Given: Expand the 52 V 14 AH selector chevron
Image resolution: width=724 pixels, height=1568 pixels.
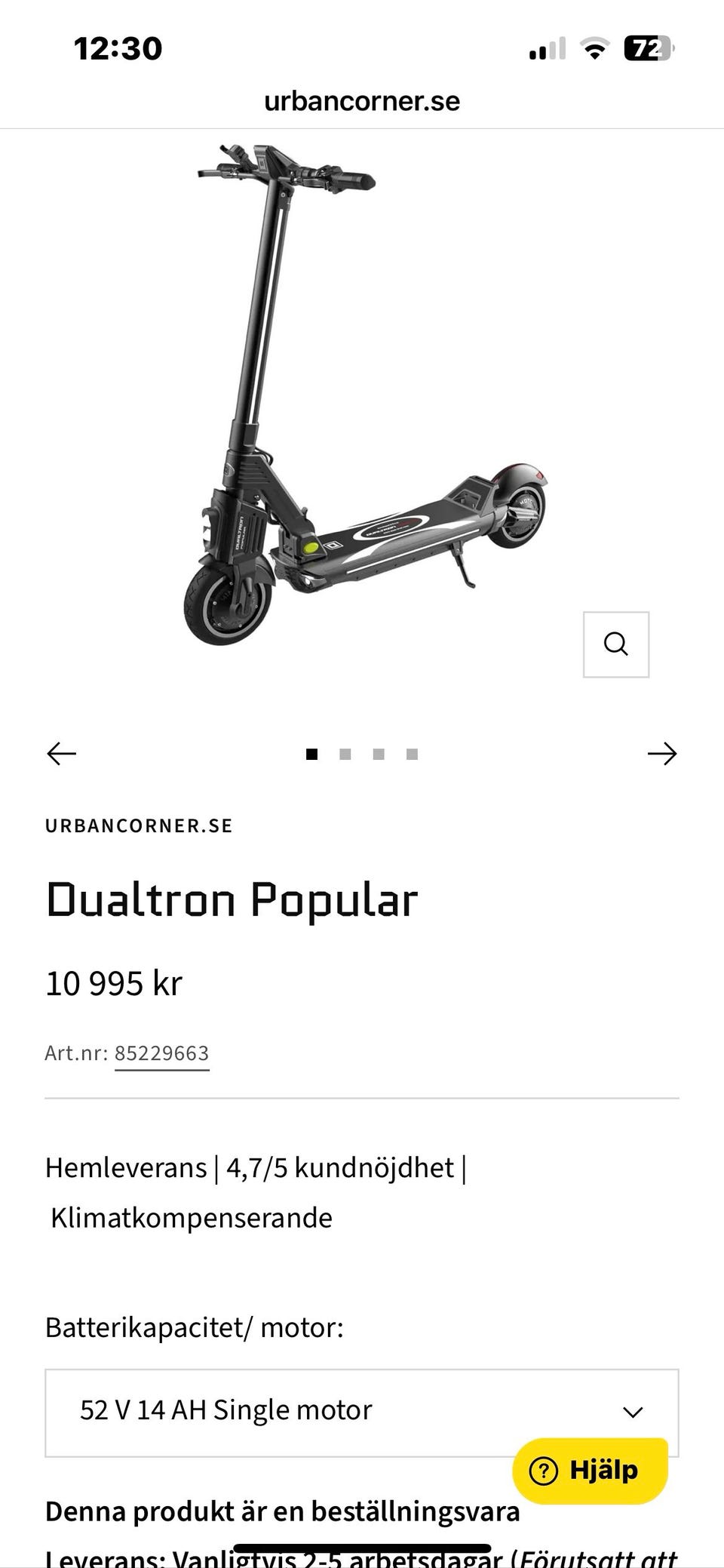Looking at the screenshot, I should (x=633, y=1410).
